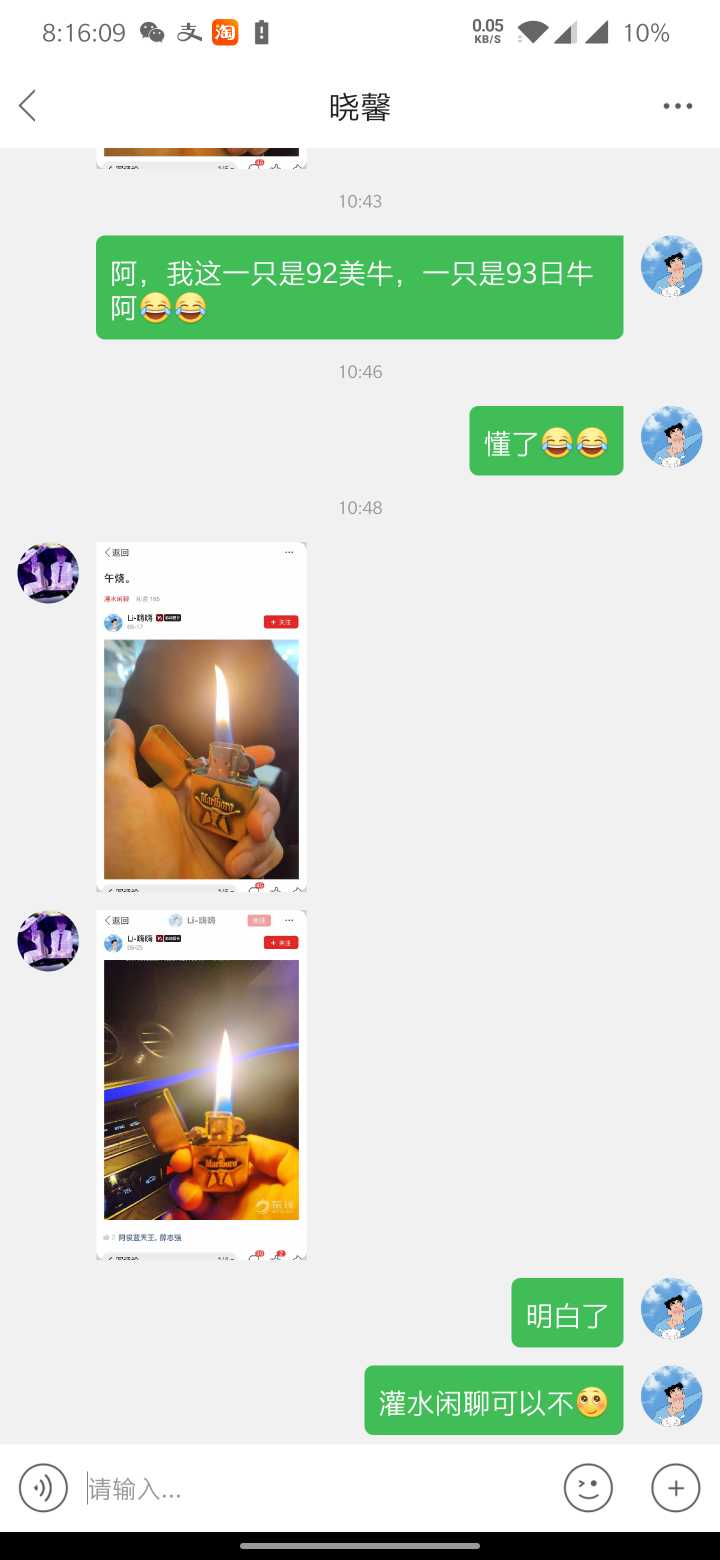
Task: Open the shared image liked by 阿彼蓝天王
Action: coord(201,1084)
